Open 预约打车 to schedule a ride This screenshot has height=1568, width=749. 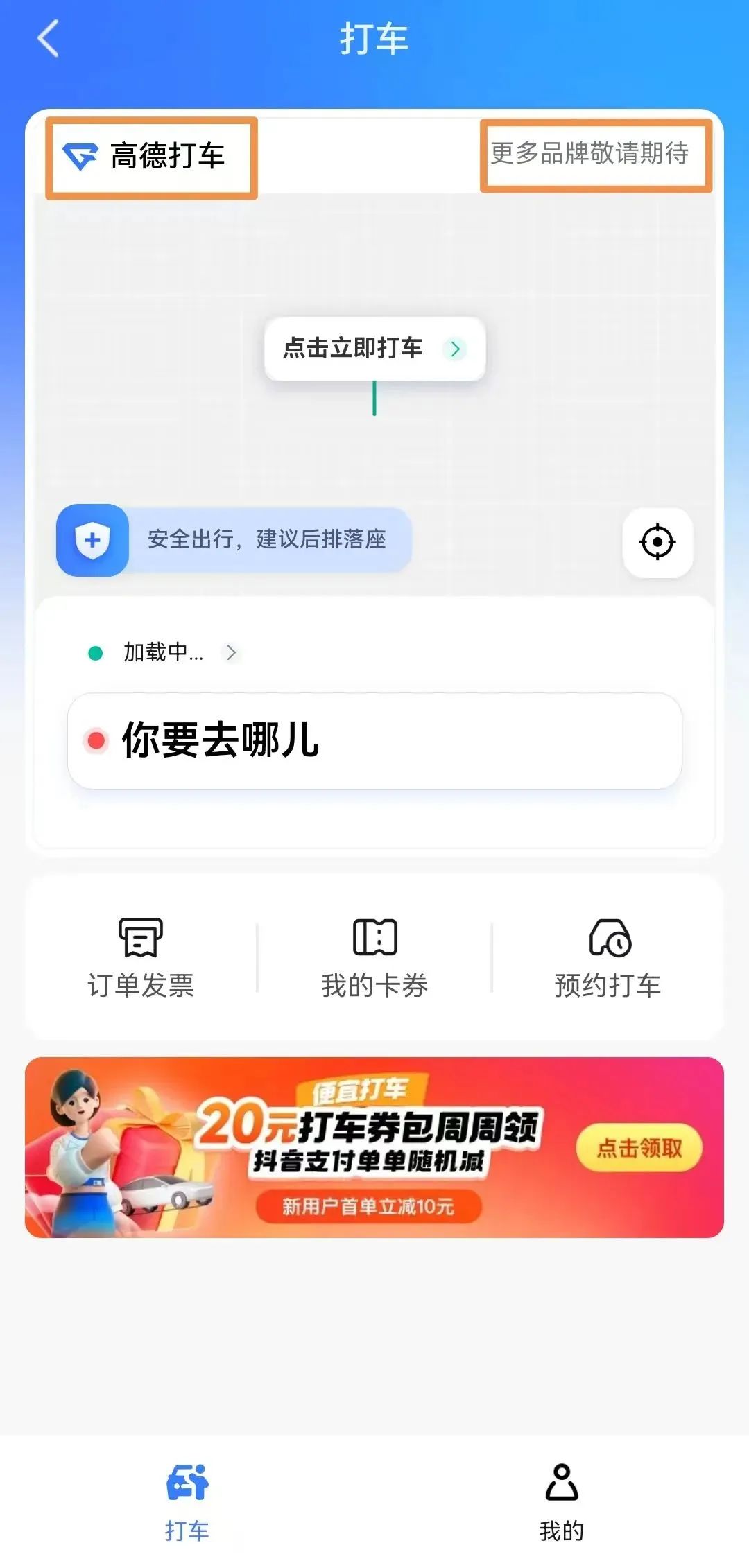pyautogui.click(x=608, y=957)
